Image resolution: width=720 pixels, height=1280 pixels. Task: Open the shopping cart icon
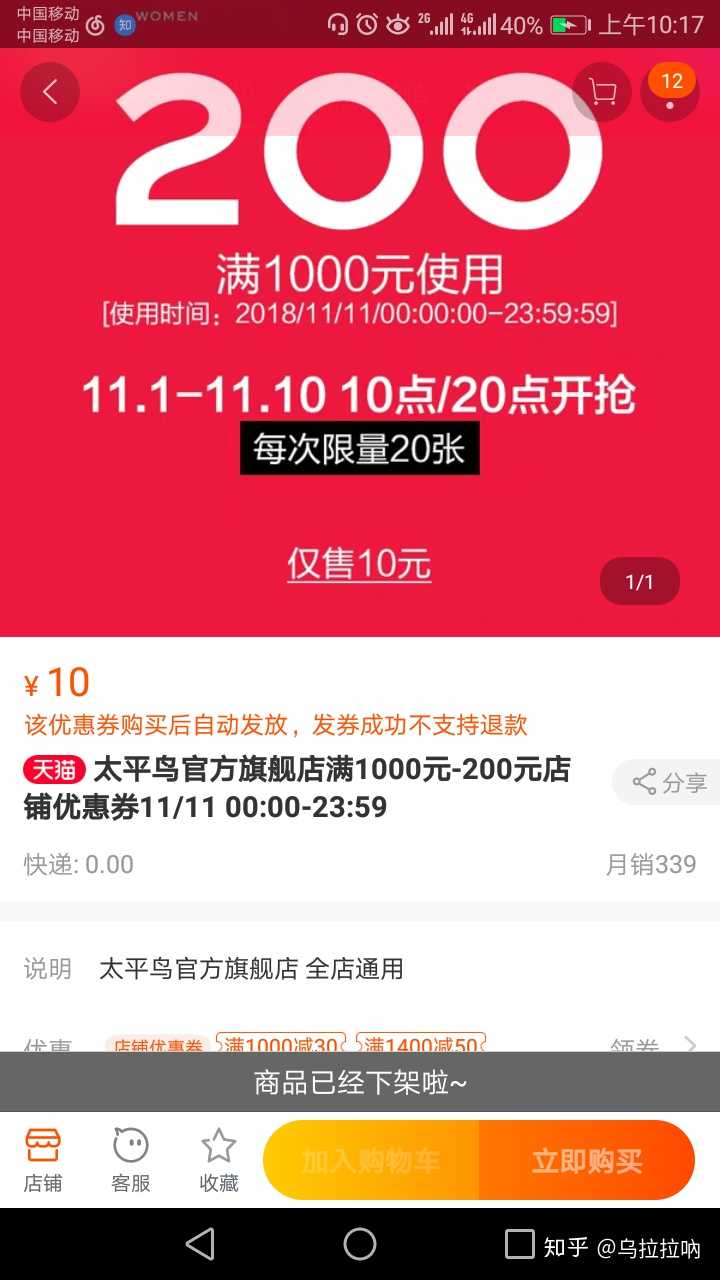(x=602, y=93)
